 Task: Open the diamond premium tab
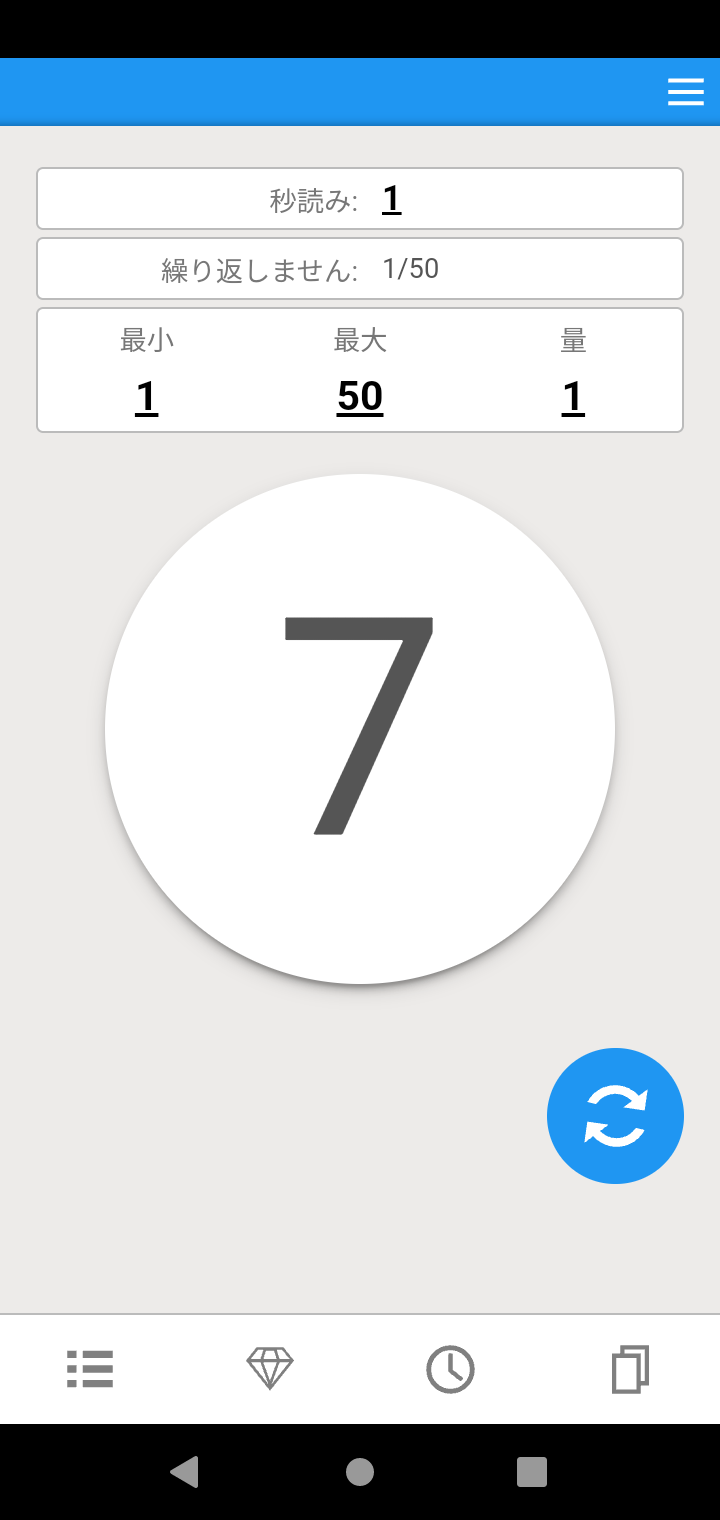click(x=270, y=1369)
